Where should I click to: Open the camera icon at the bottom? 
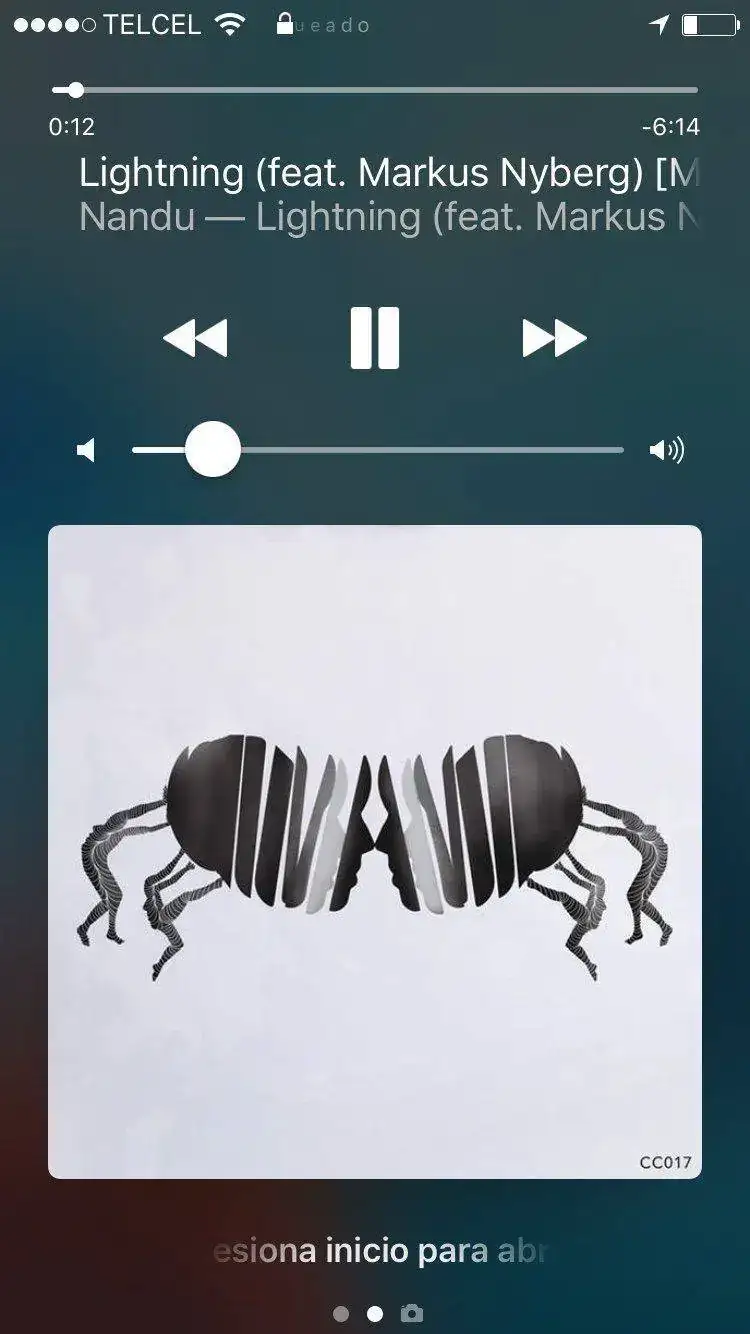(x=411, y=1313)
